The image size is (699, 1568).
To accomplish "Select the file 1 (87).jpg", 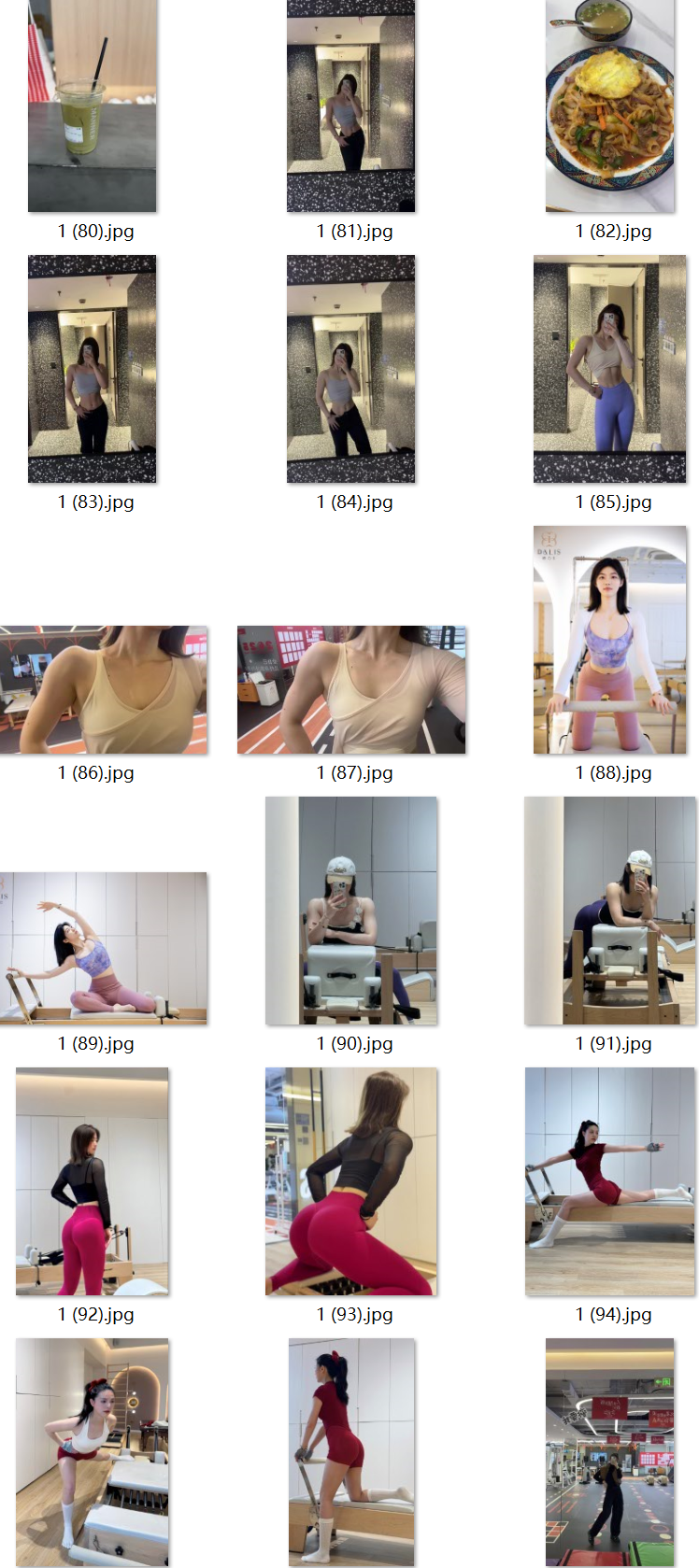I will click(351, 689).
